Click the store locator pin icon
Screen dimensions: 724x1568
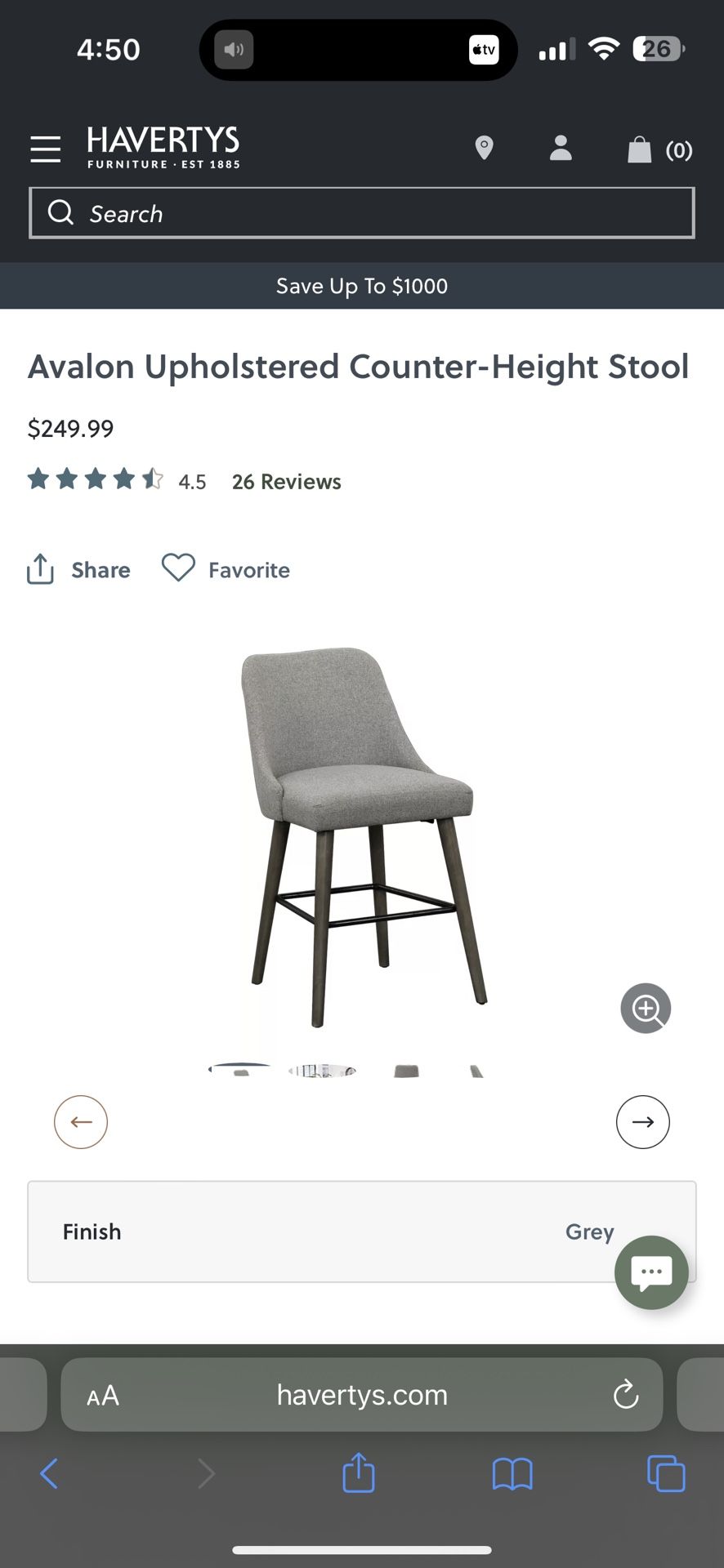[483, 148]
